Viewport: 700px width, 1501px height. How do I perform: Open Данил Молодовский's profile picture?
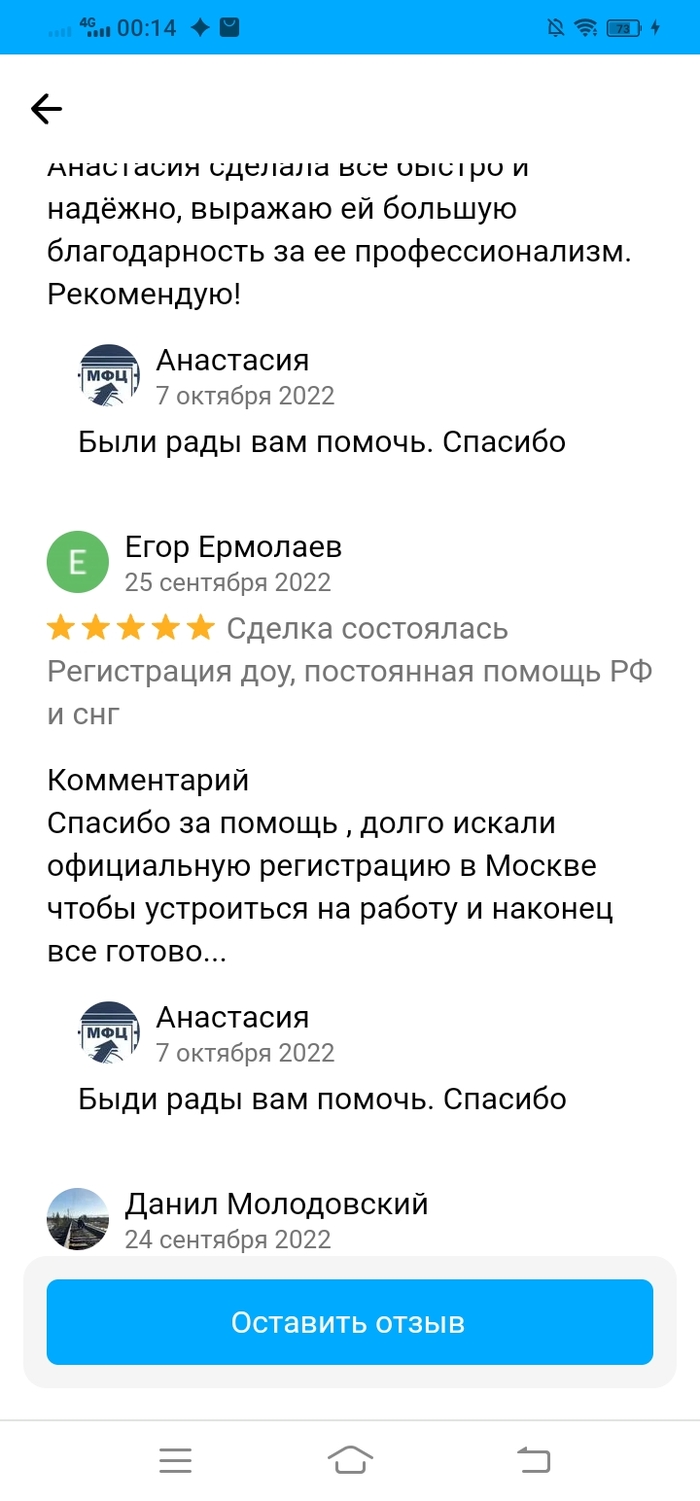(77, 1218)
